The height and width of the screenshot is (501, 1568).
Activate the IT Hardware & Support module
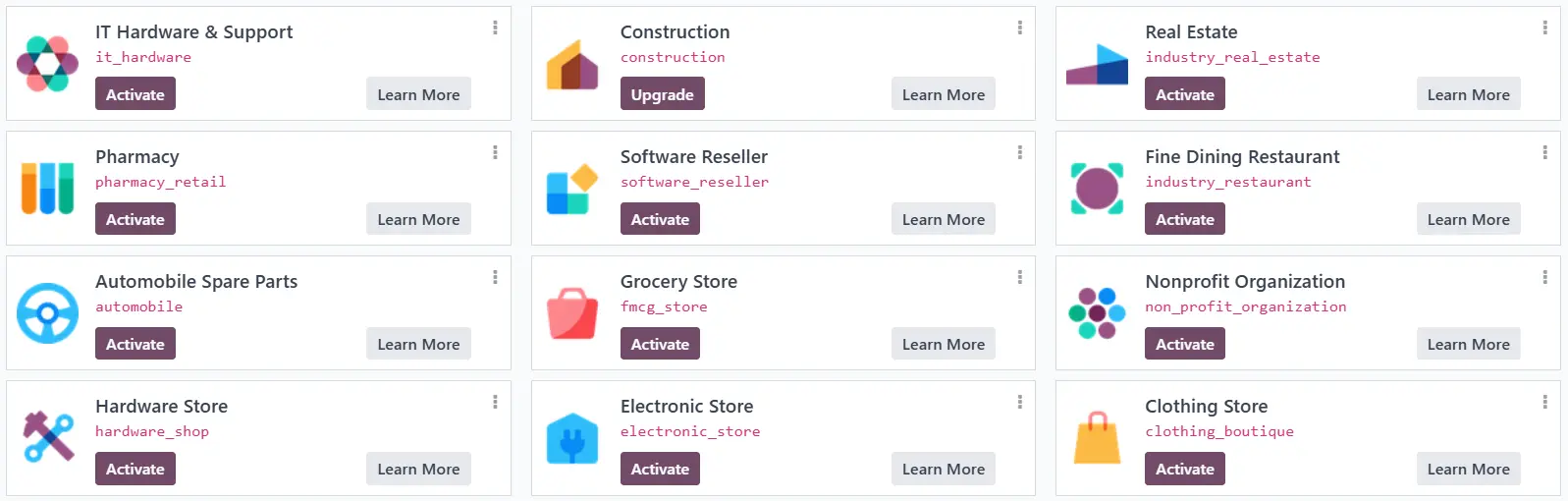point(135,94)
